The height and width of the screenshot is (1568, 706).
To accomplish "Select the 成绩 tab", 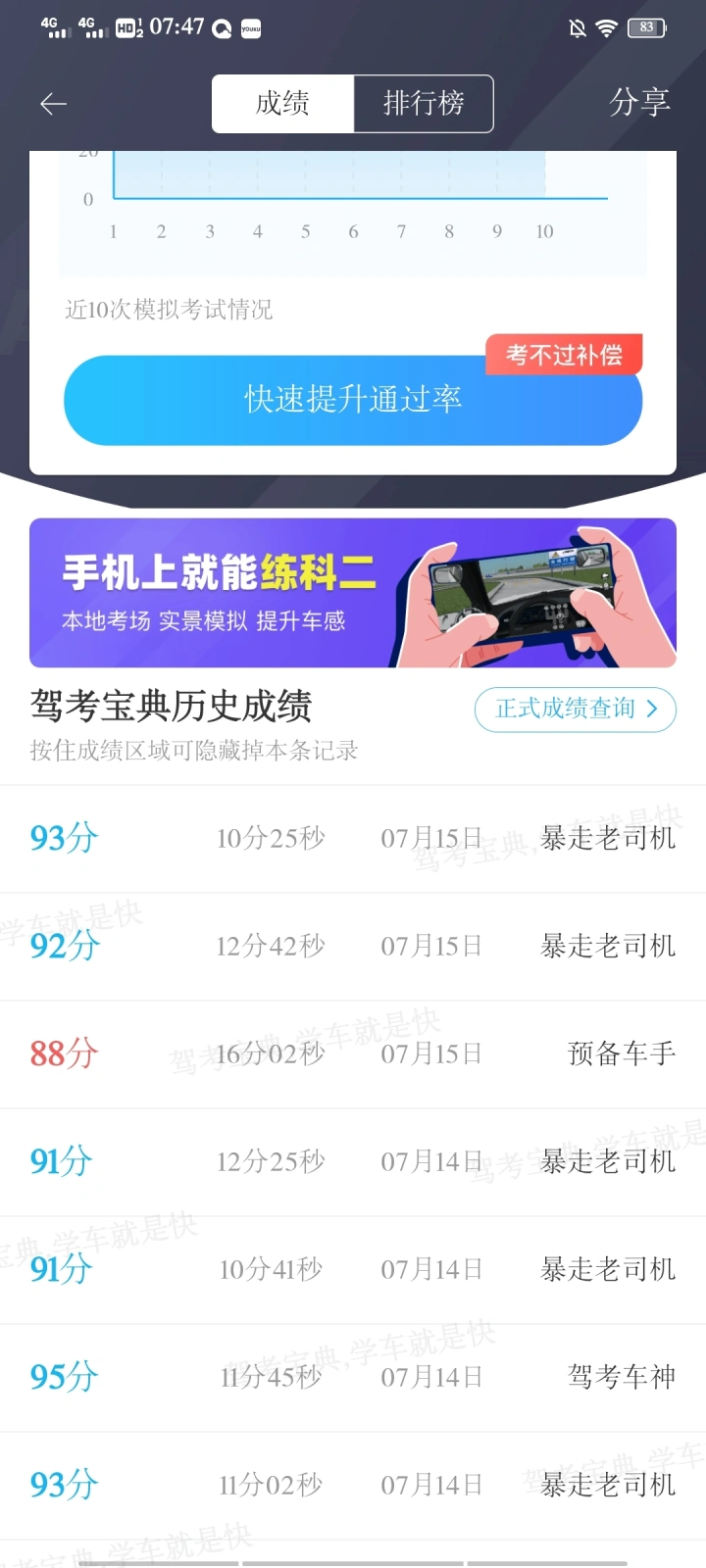I will (x=282, y=104).
